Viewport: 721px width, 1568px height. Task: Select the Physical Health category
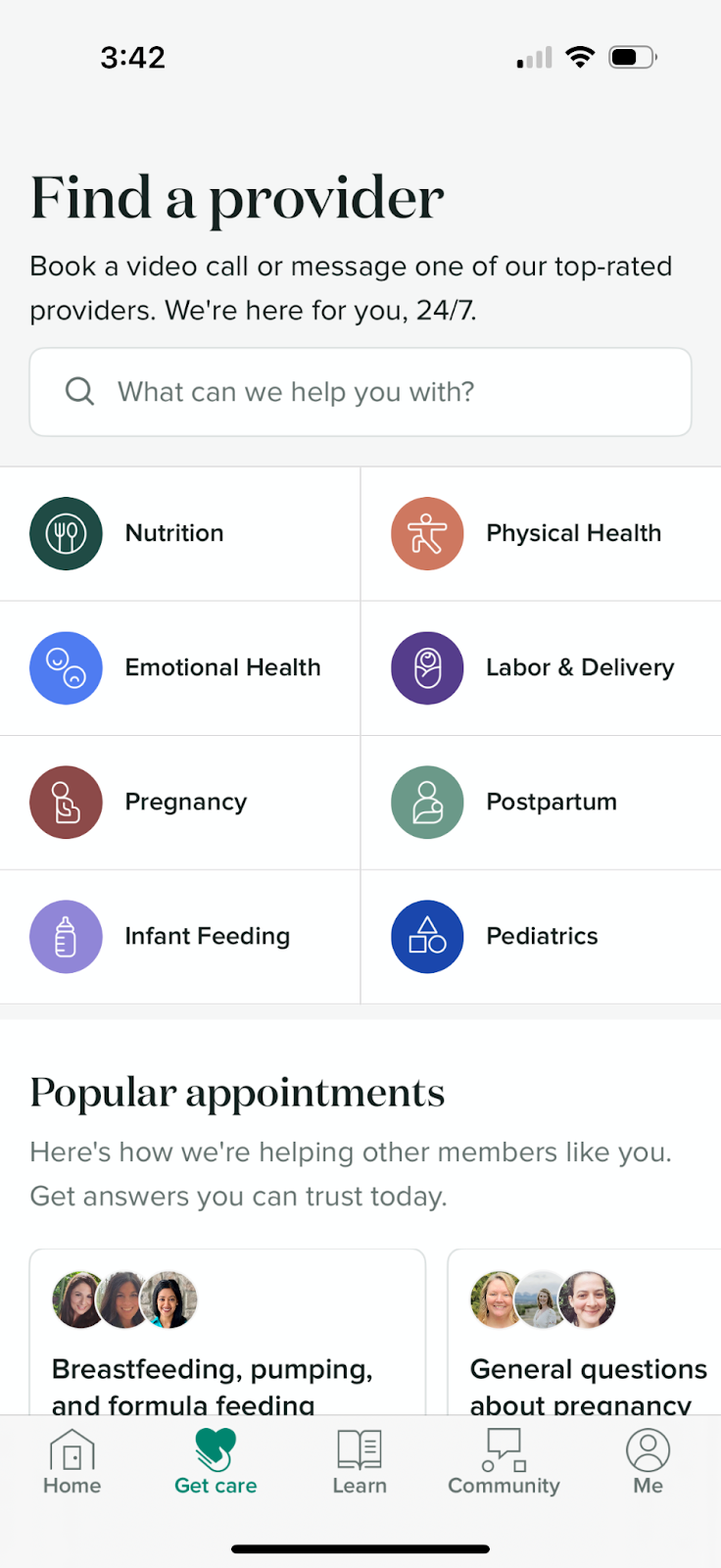[541, 533]
